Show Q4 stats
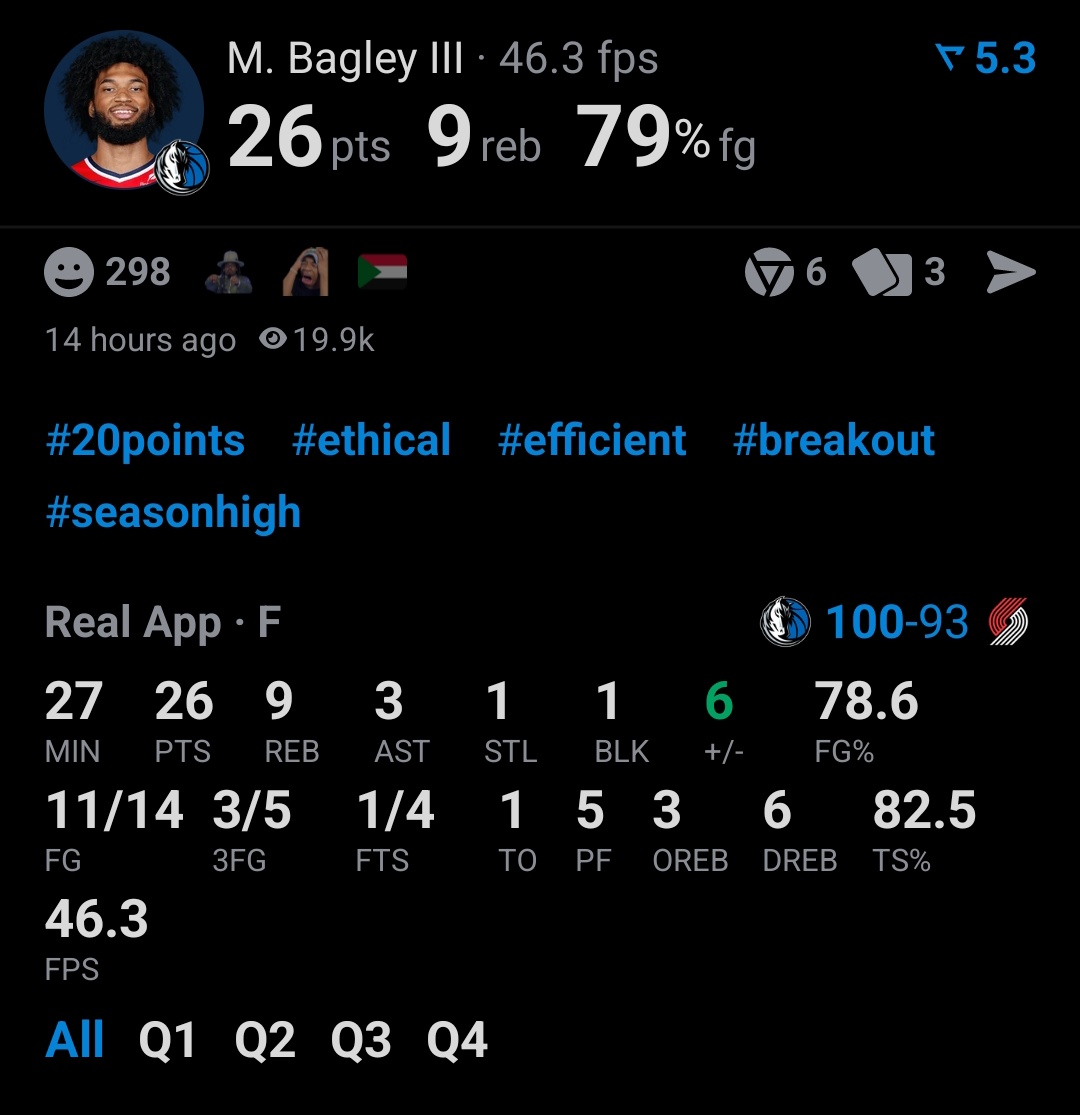The image size is (1080, 1115). [x=457, y=1040]
